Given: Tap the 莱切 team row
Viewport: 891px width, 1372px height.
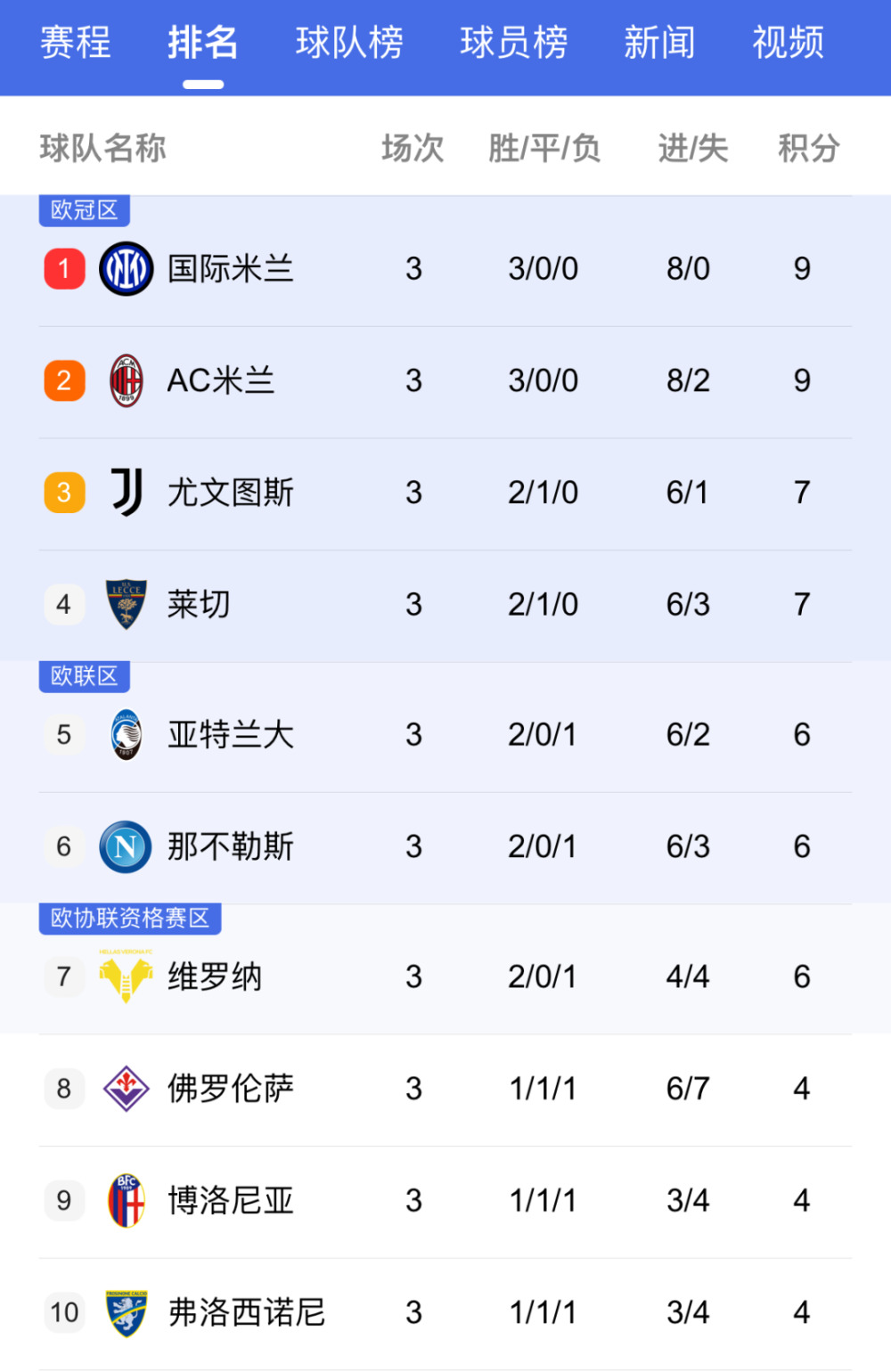Looking at the screenshot, I should pyautogui.click(x=200, y=605).
